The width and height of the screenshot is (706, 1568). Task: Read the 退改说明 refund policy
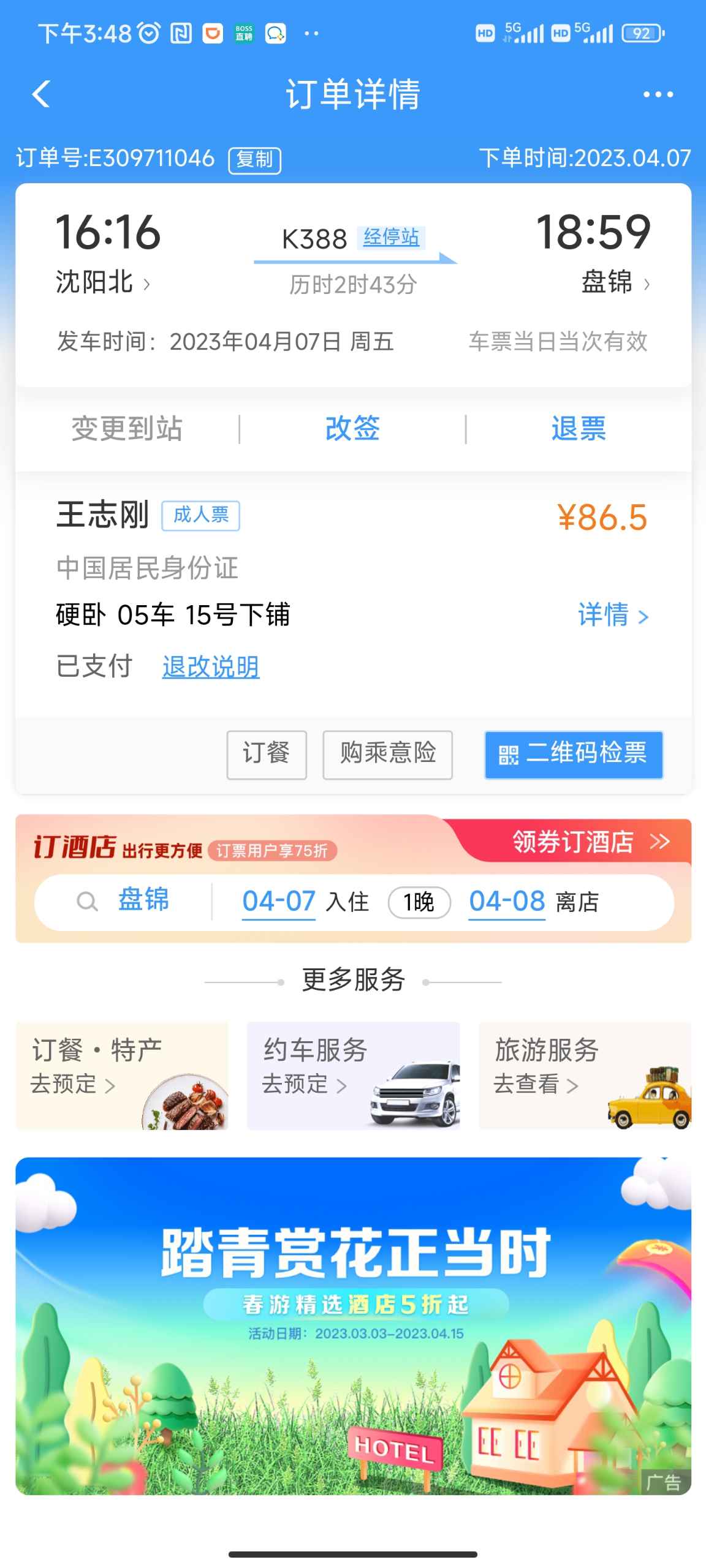[210, 667]
